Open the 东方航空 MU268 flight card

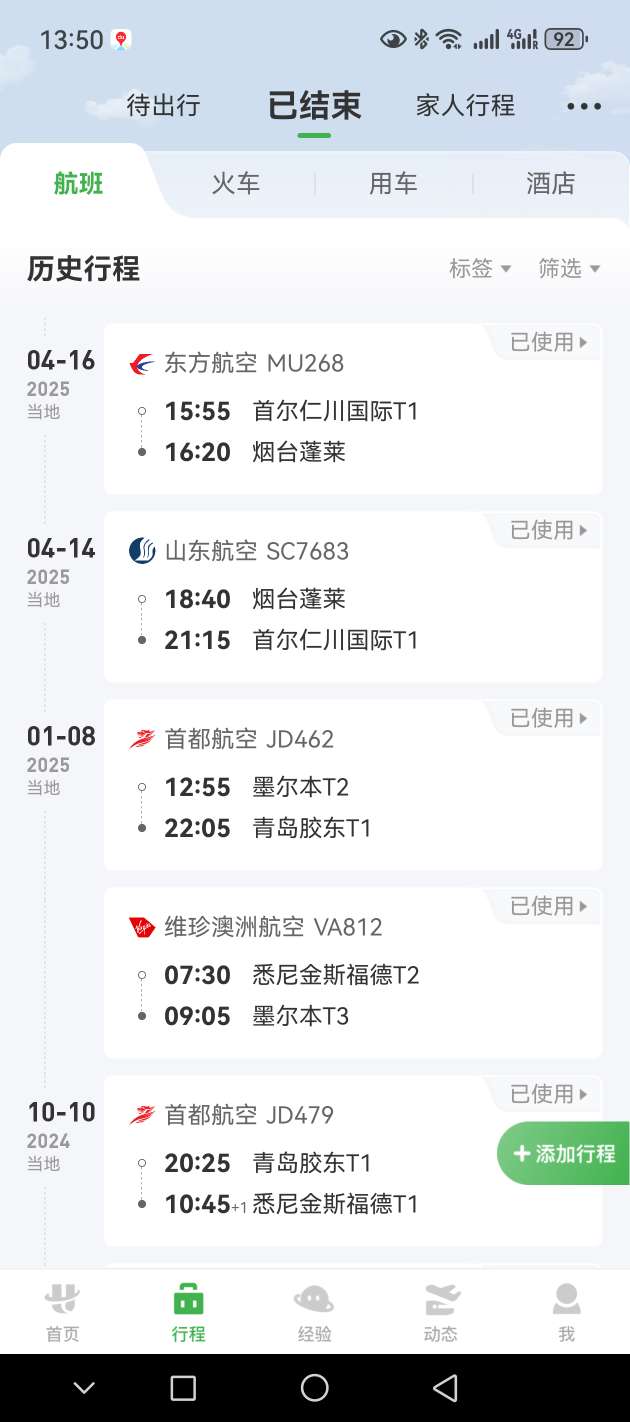353,408
